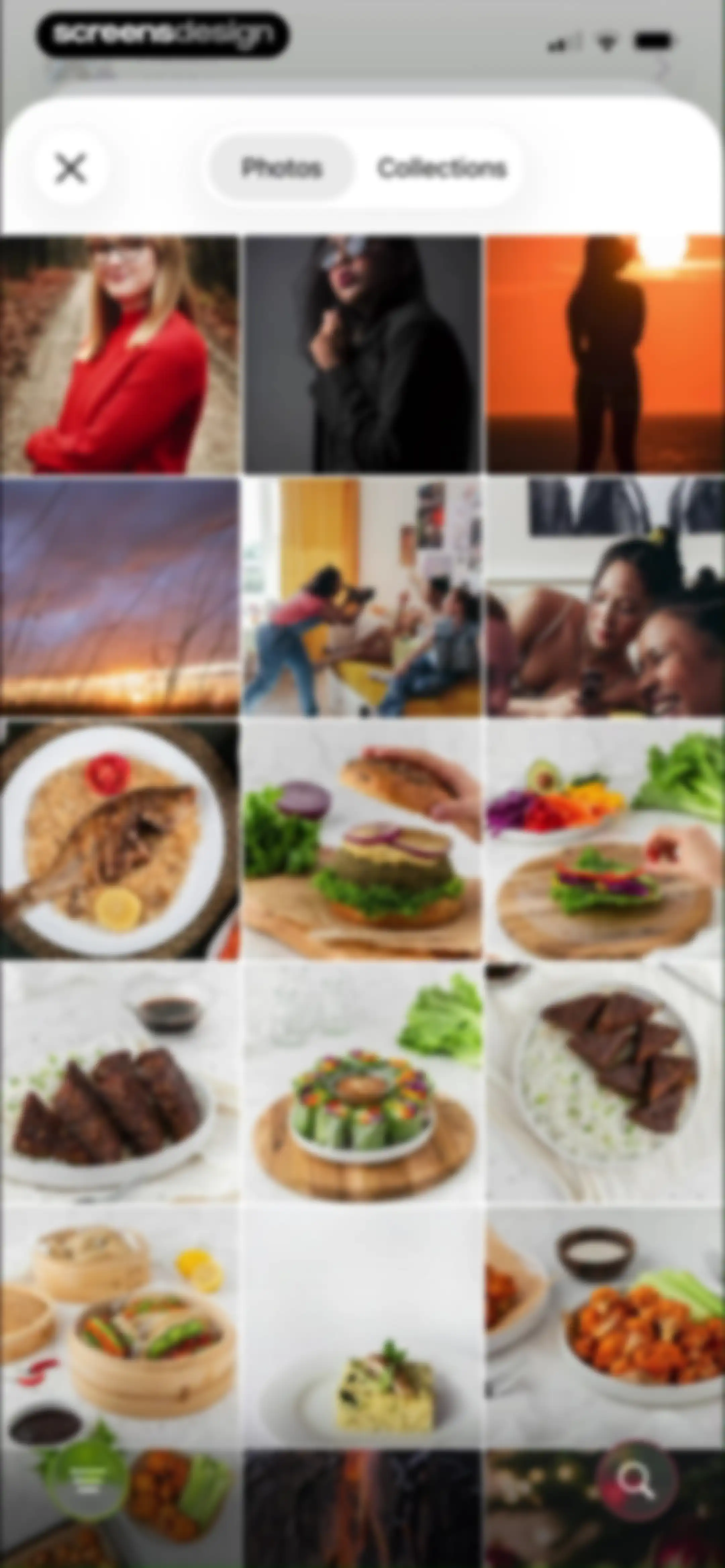This screenshot has height=1568, width=725.
Task: Switch to the Photos tab
Action: [281, 168]
